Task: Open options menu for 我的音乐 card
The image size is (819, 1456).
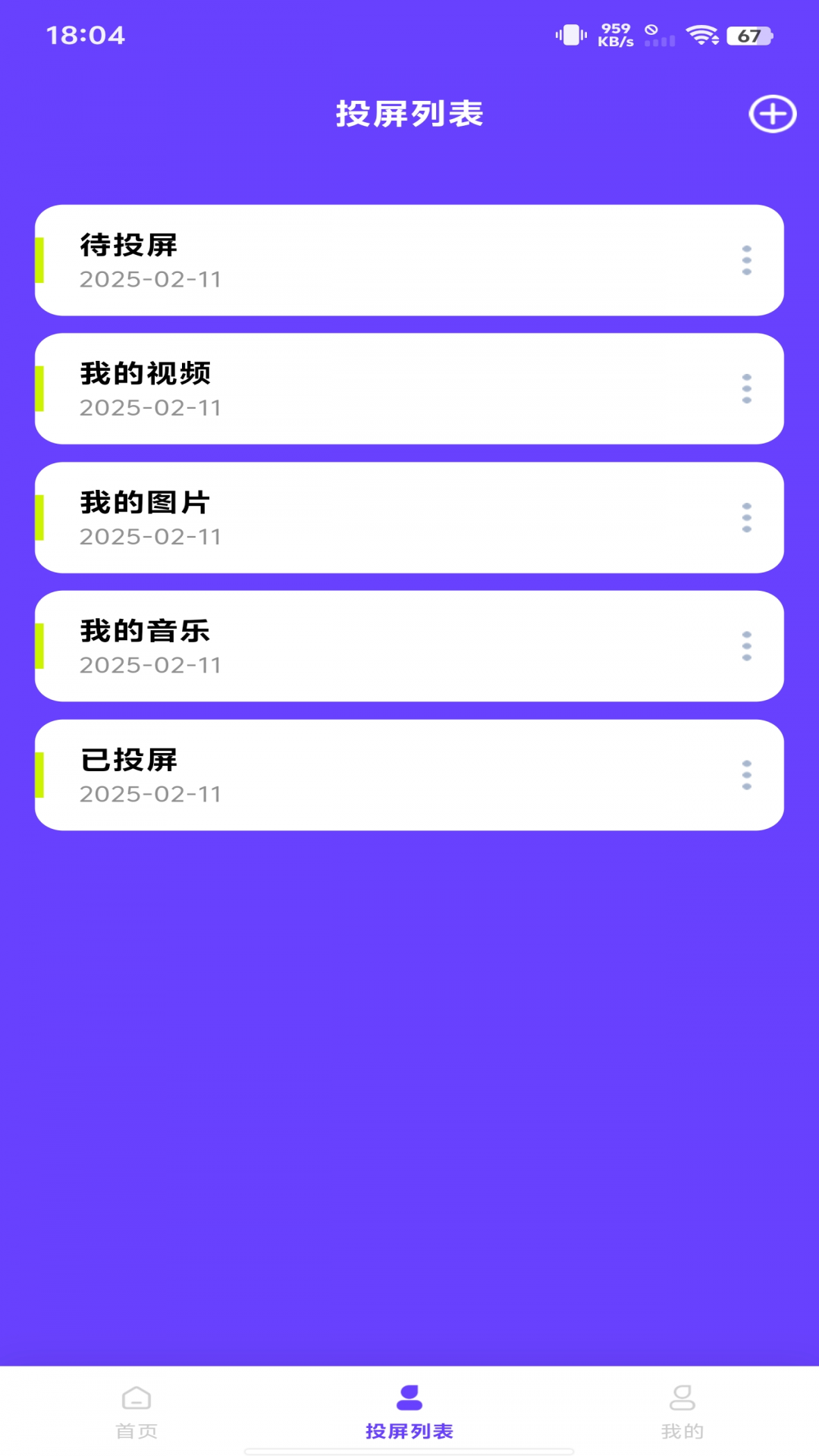Action: pos(747,645)
